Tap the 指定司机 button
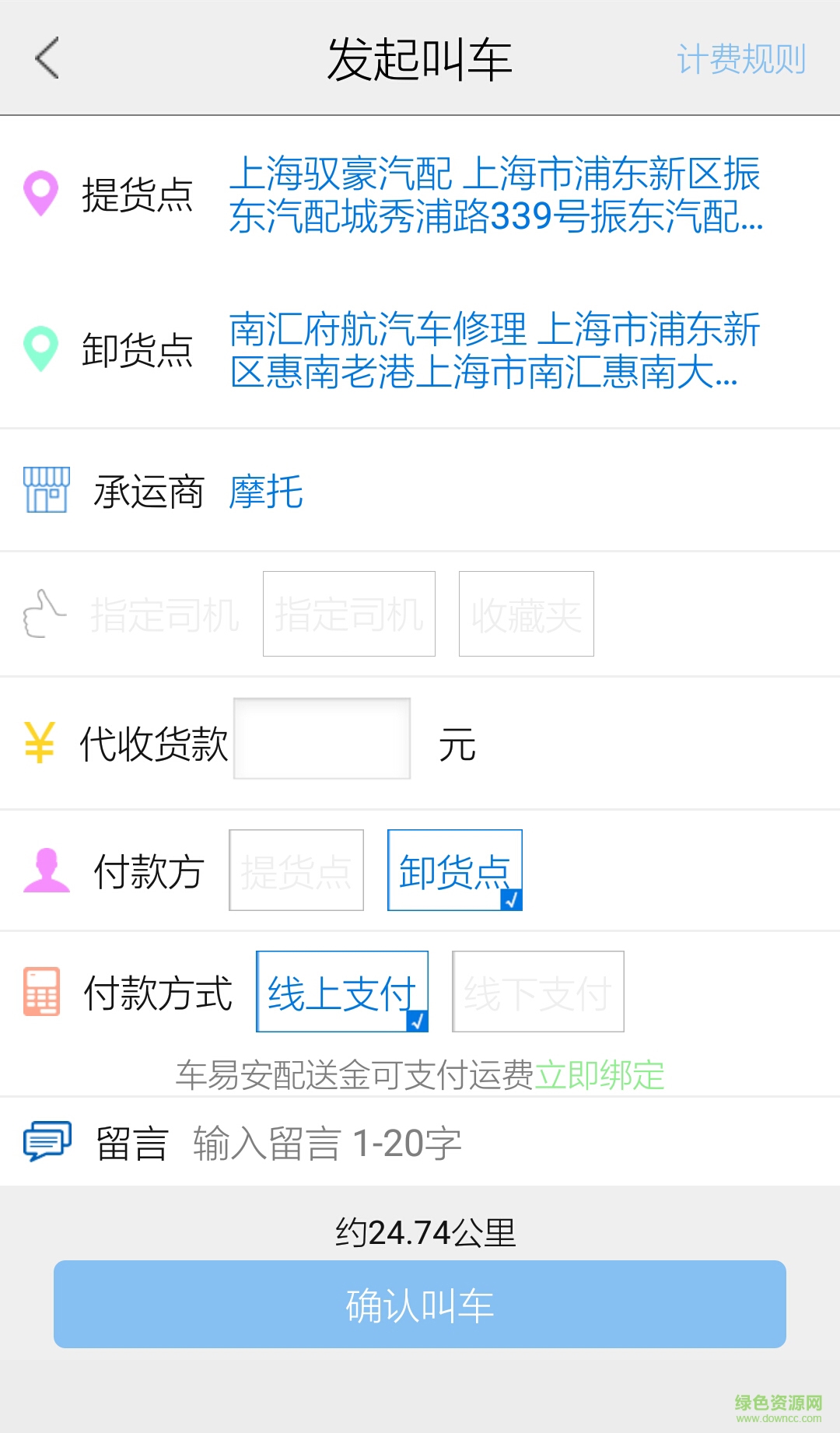Image resolution: width=840 pixels, height=1433 pixels. (348, 614)
